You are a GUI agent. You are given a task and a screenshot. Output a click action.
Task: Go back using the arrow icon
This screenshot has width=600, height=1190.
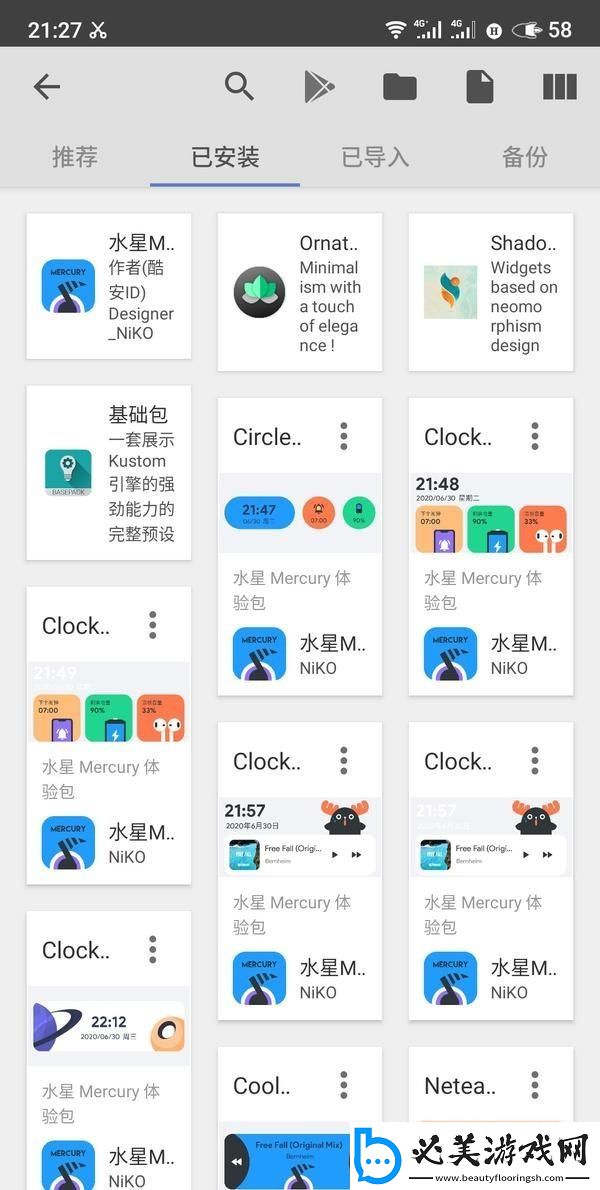pos(47,87)
